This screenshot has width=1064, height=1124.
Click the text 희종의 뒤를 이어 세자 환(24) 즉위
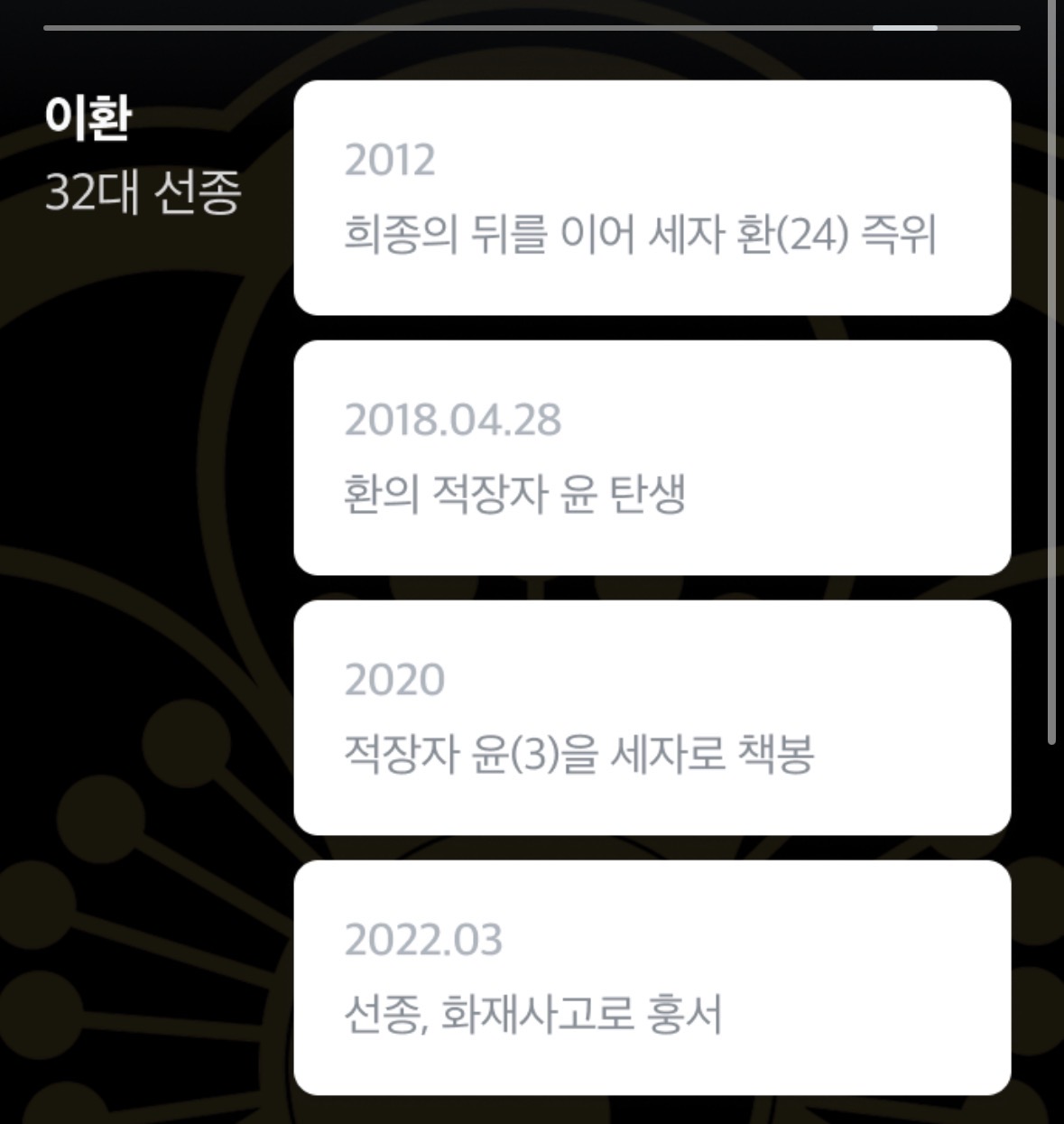(x=641, y=233)
